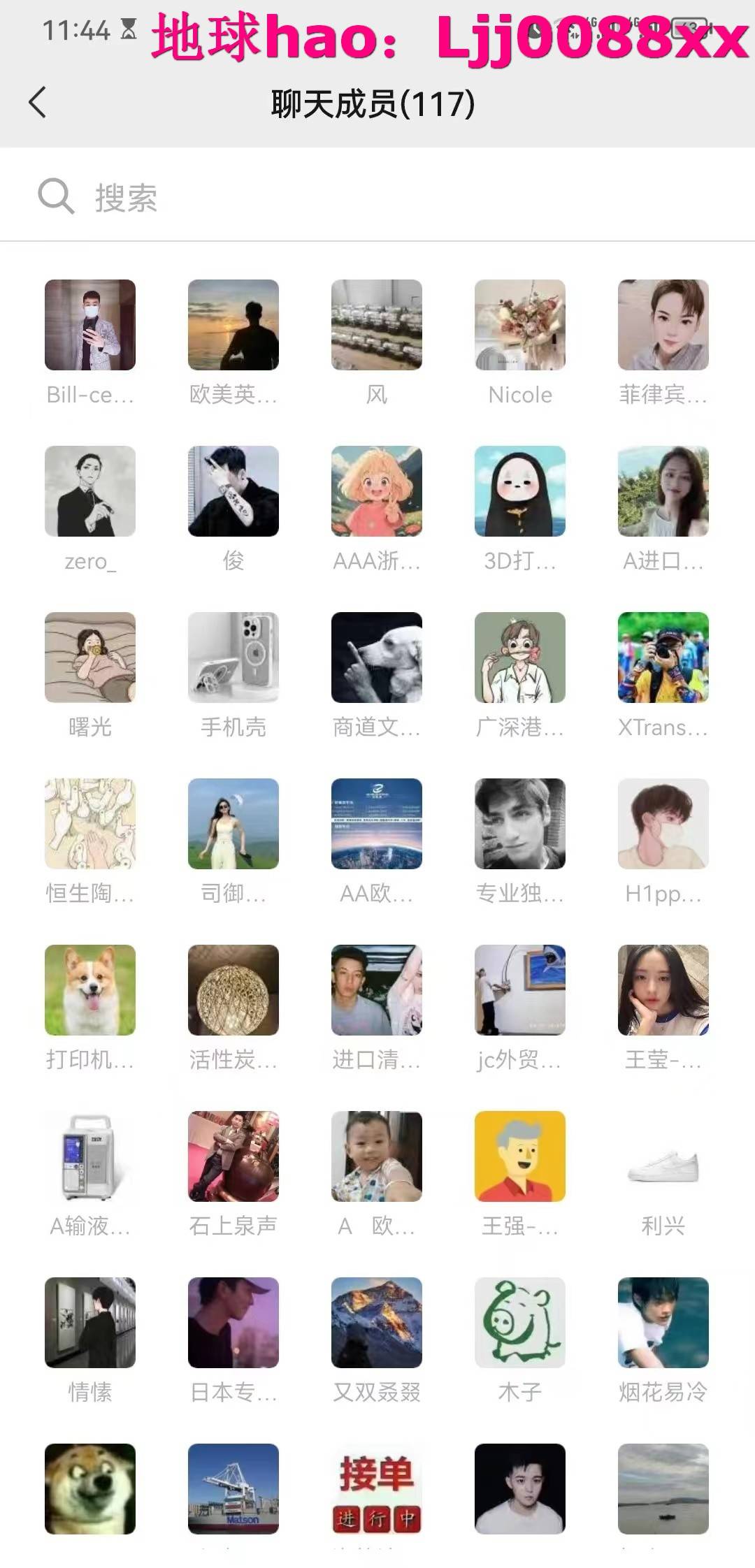Select the jc外贸... member

[519, 990]
